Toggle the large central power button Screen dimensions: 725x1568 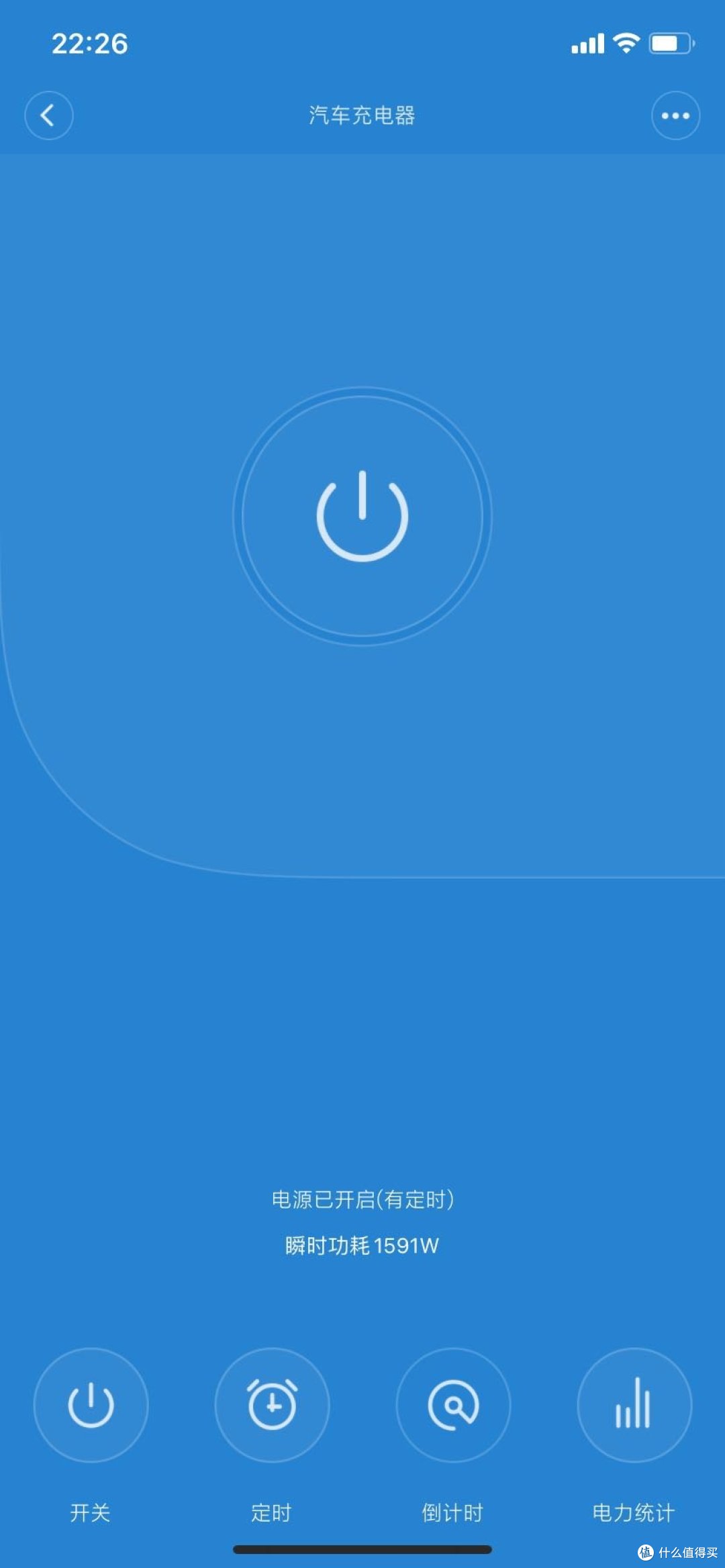(362, 516)
